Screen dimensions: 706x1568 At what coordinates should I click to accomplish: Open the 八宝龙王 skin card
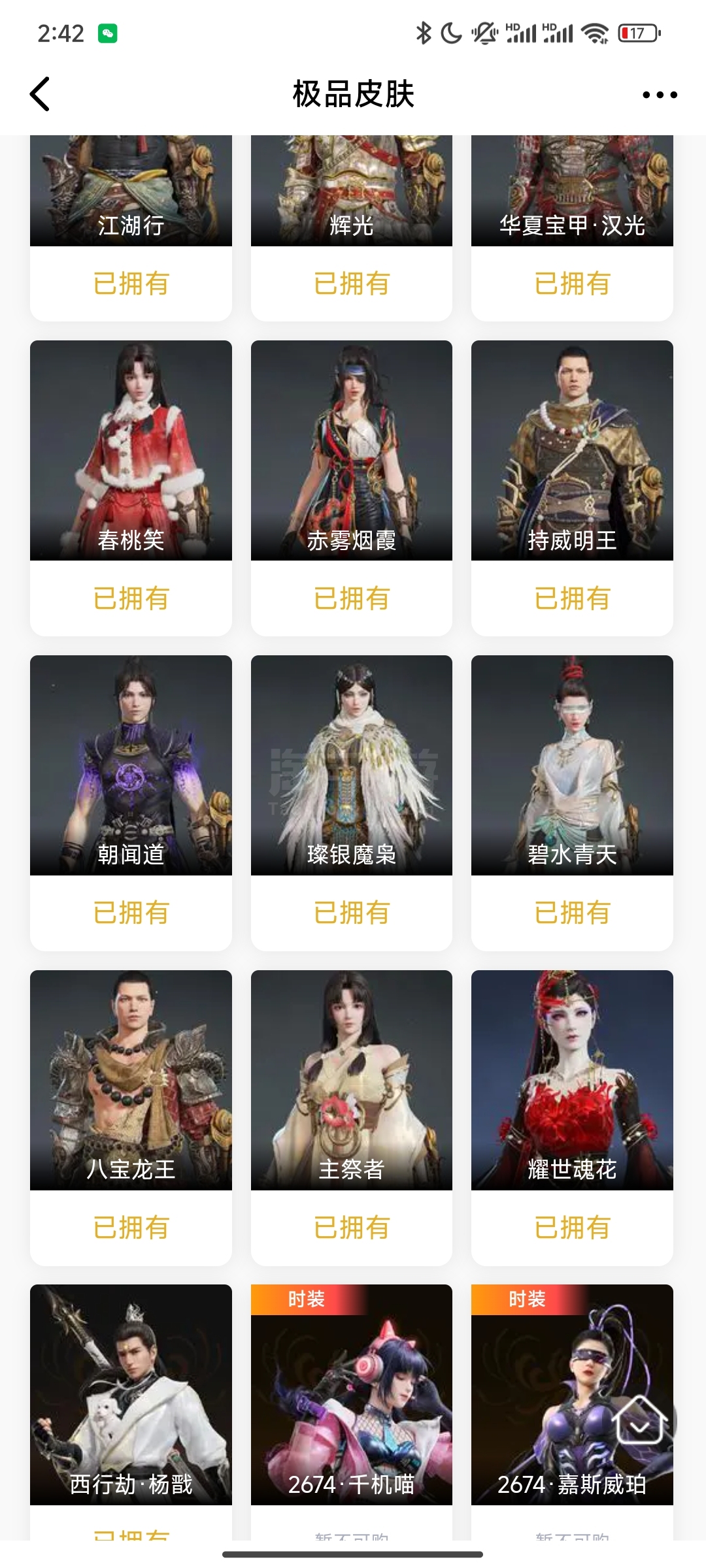point(131,1118)
